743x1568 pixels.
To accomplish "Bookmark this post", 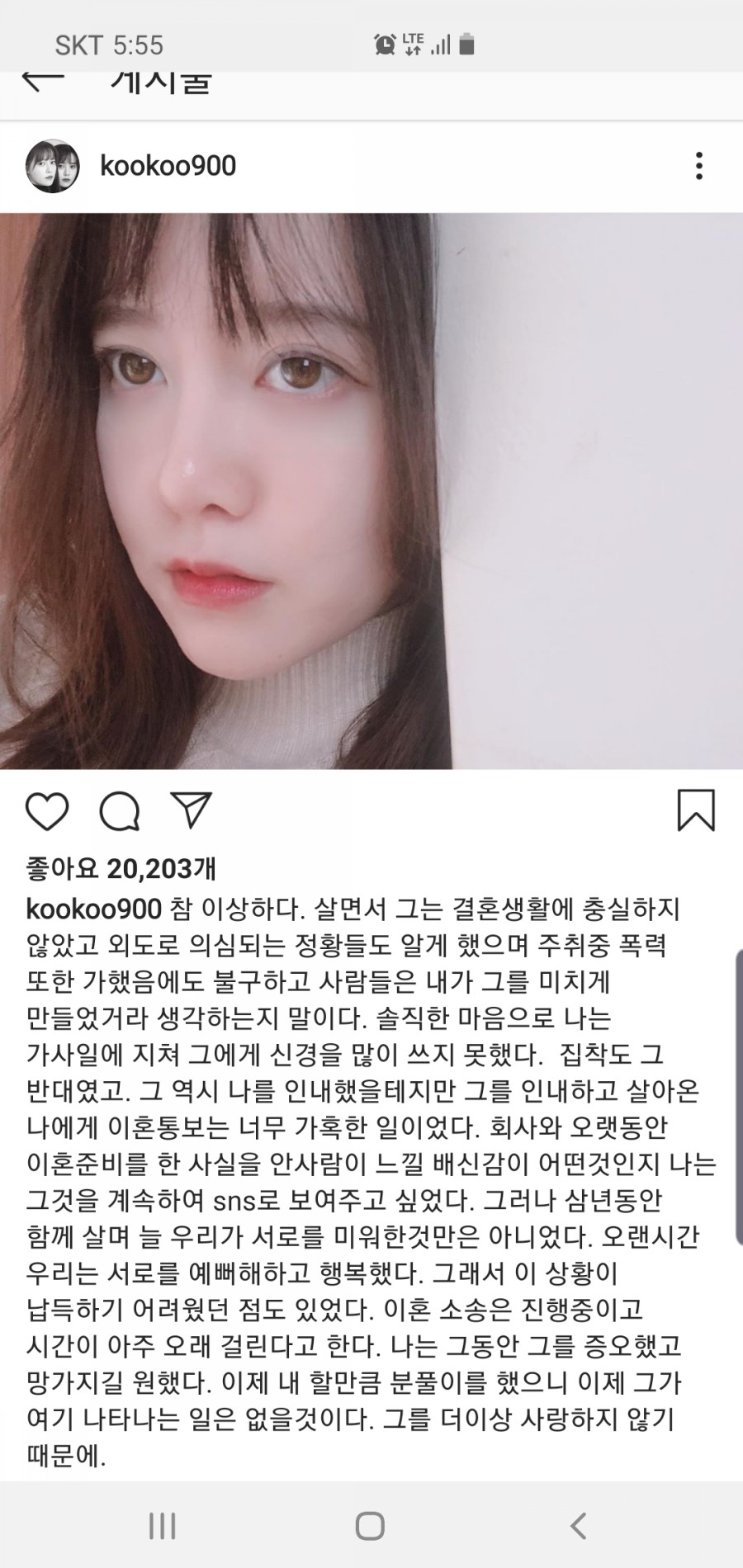I will (x=696, y=810).
